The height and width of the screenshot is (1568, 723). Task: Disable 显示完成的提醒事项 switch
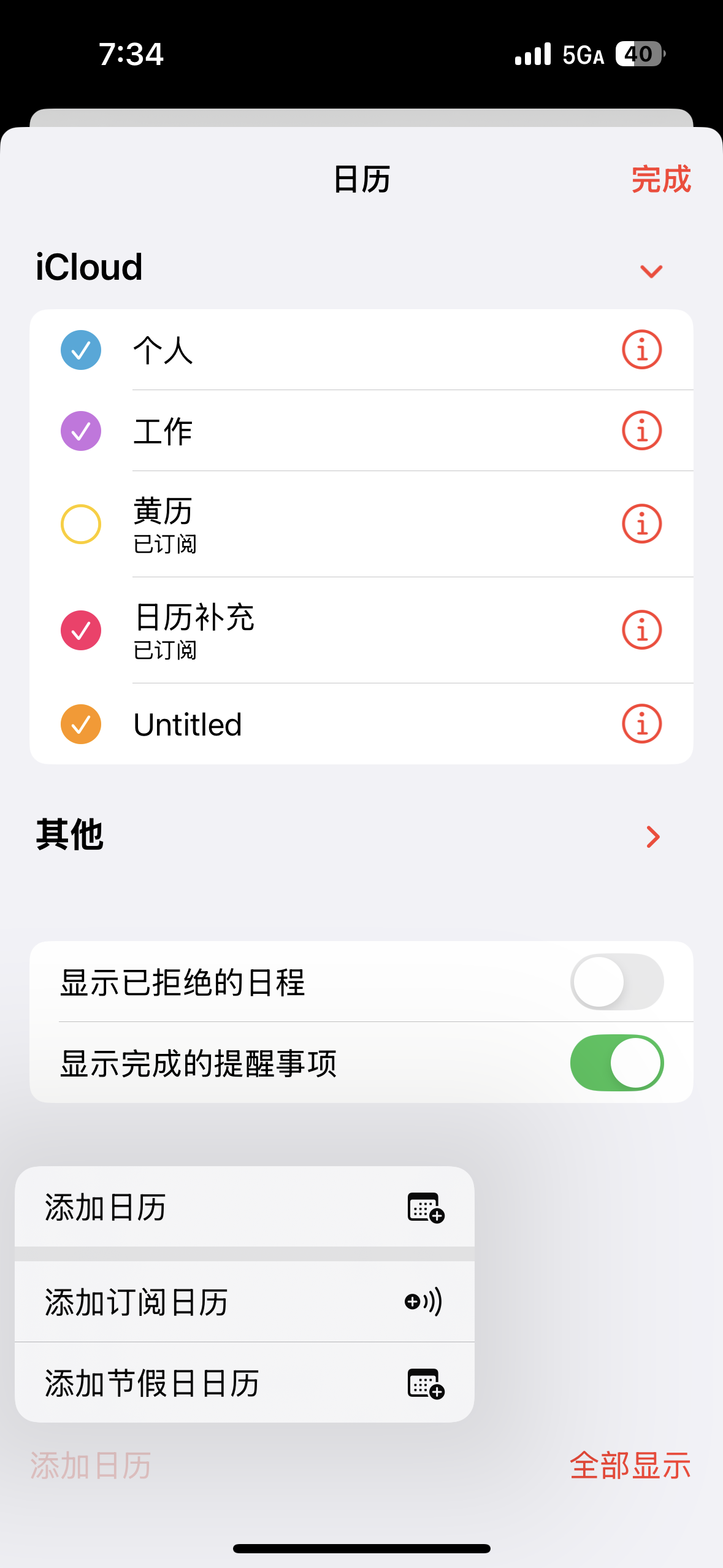coord(616,1063)
